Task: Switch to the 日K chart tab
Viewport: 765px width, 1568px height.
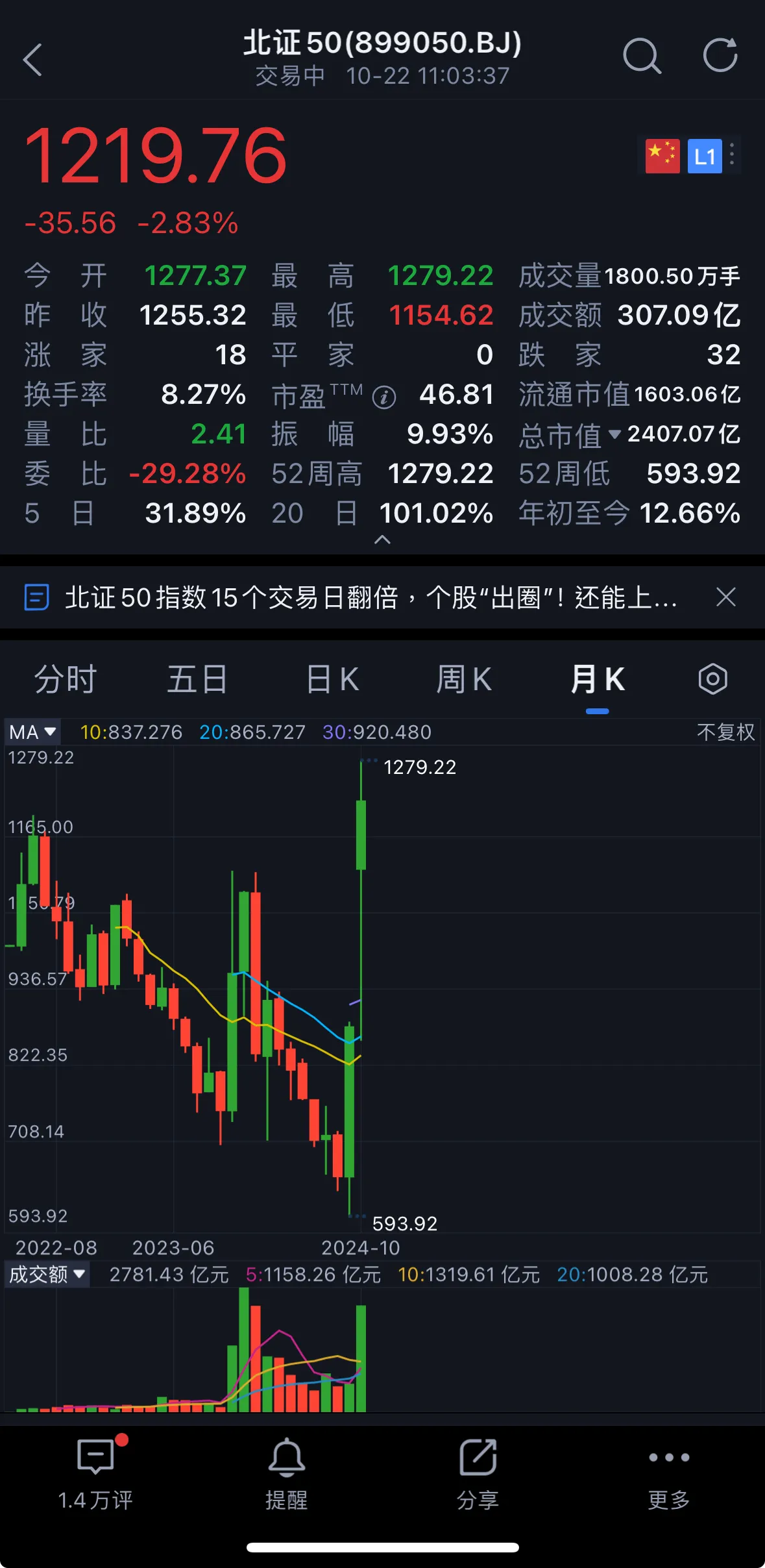Action: (x=332, y=680)
